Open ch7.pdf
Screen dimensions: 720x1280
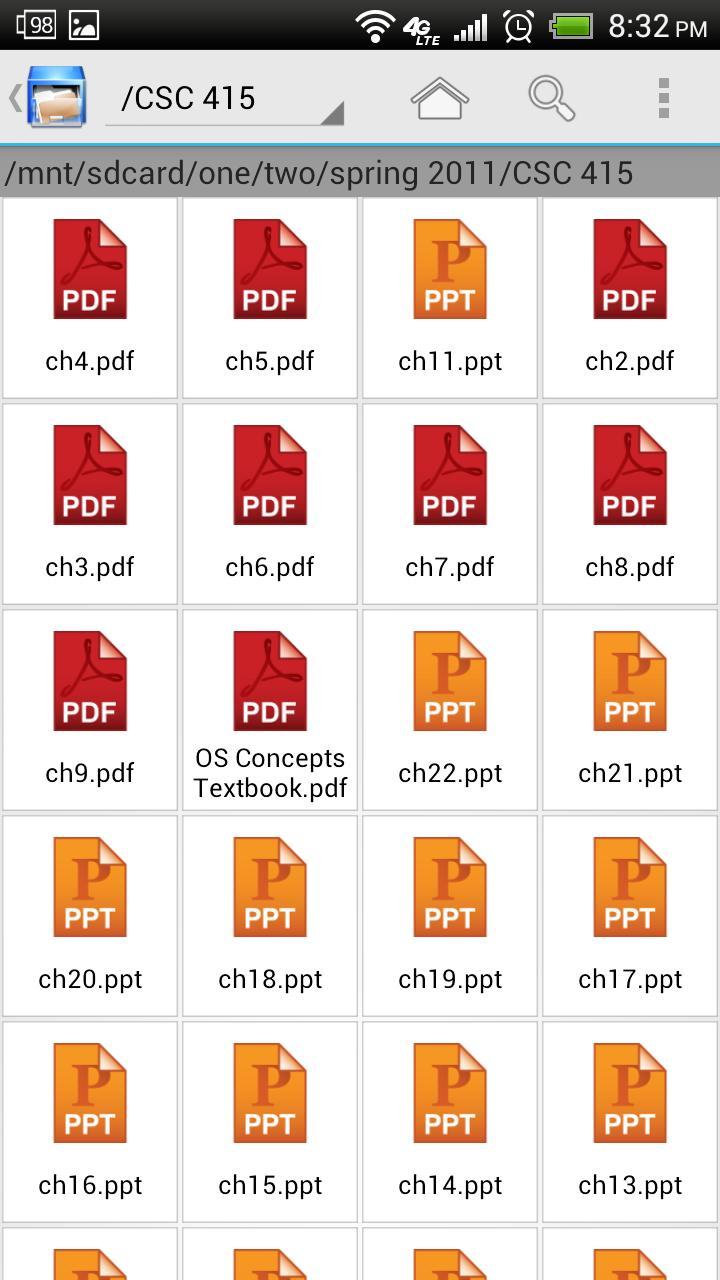pos(450,503)
